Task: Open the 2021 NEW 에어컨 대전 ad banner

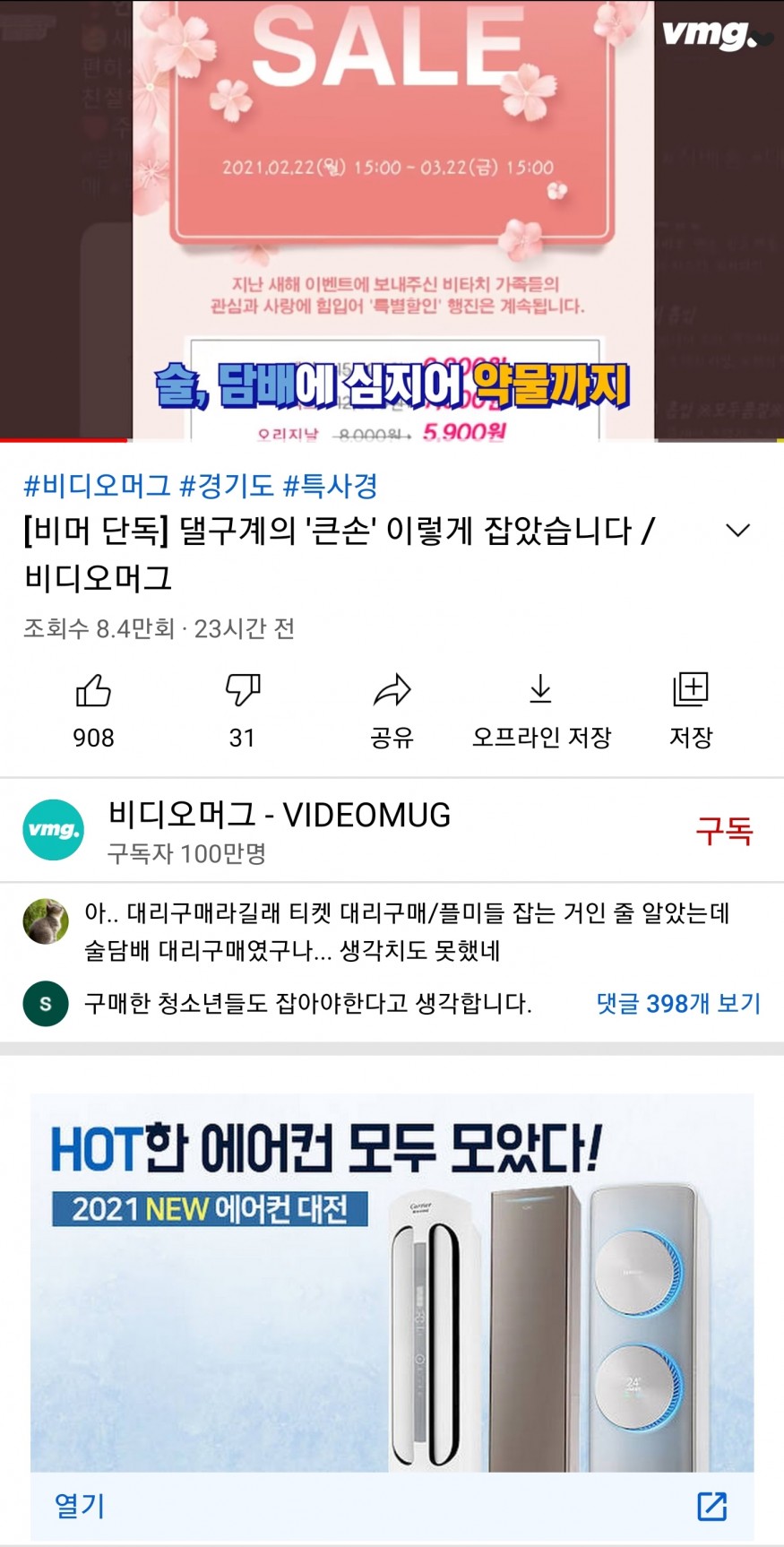Action: (x=392, y=1282)
